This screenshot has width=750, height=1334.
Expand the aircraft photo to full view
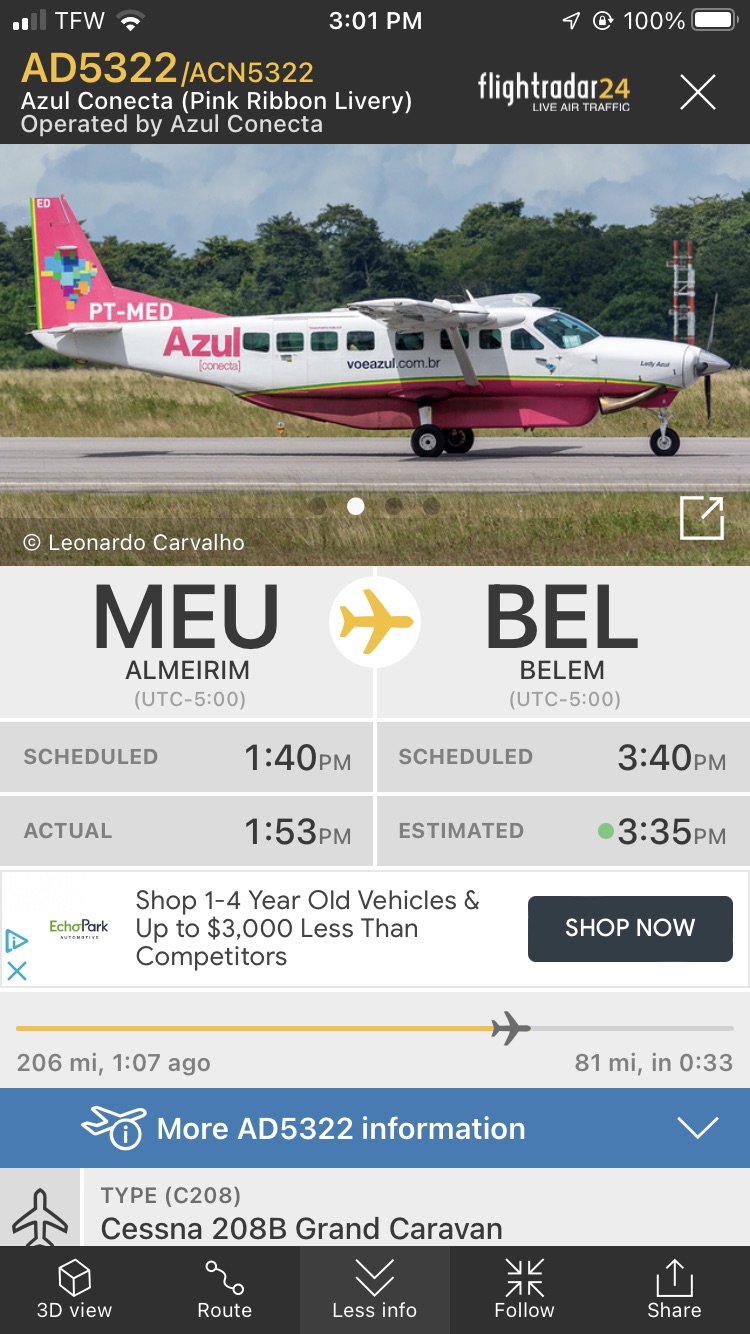(701, 519)
